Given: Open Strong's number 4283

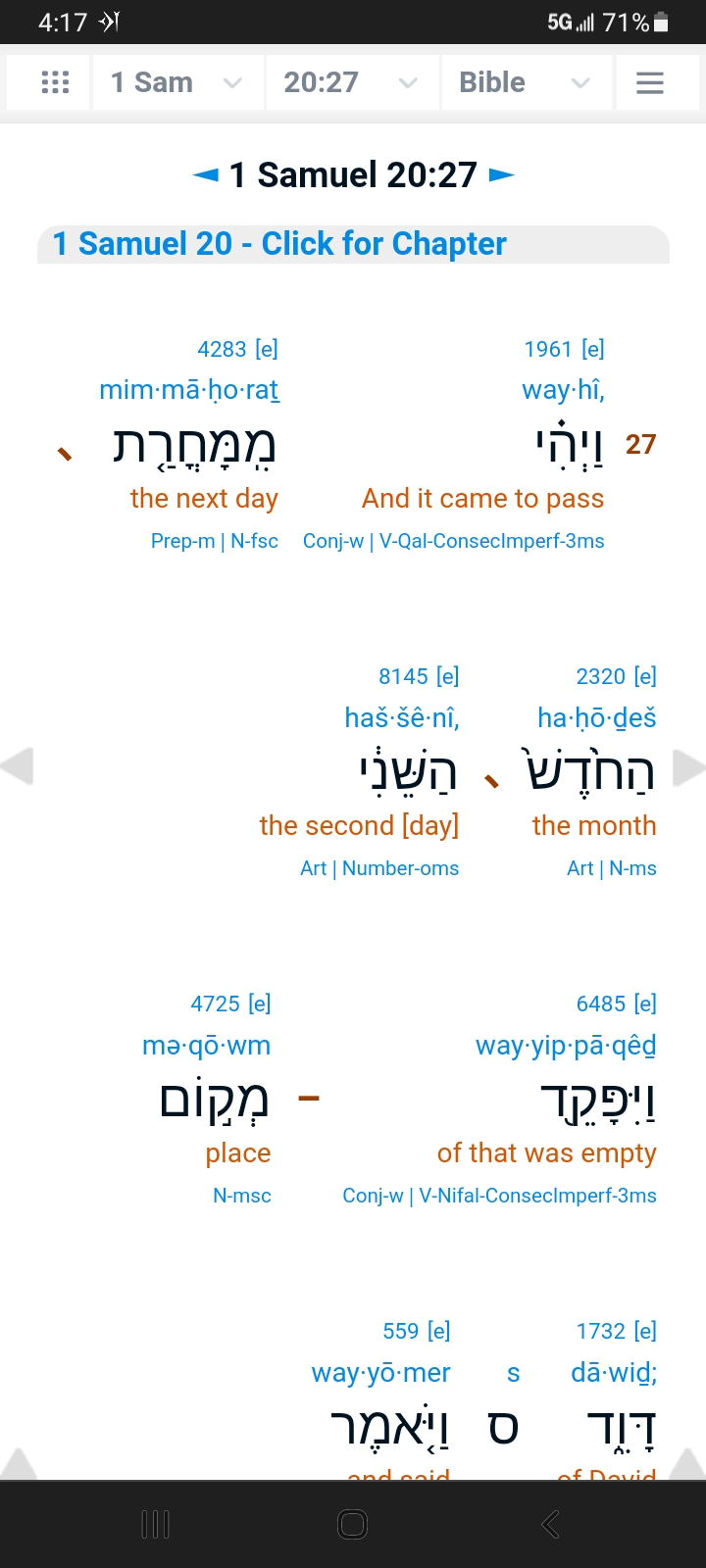Looking at the screenshot, I should click(x=222, y=349).
